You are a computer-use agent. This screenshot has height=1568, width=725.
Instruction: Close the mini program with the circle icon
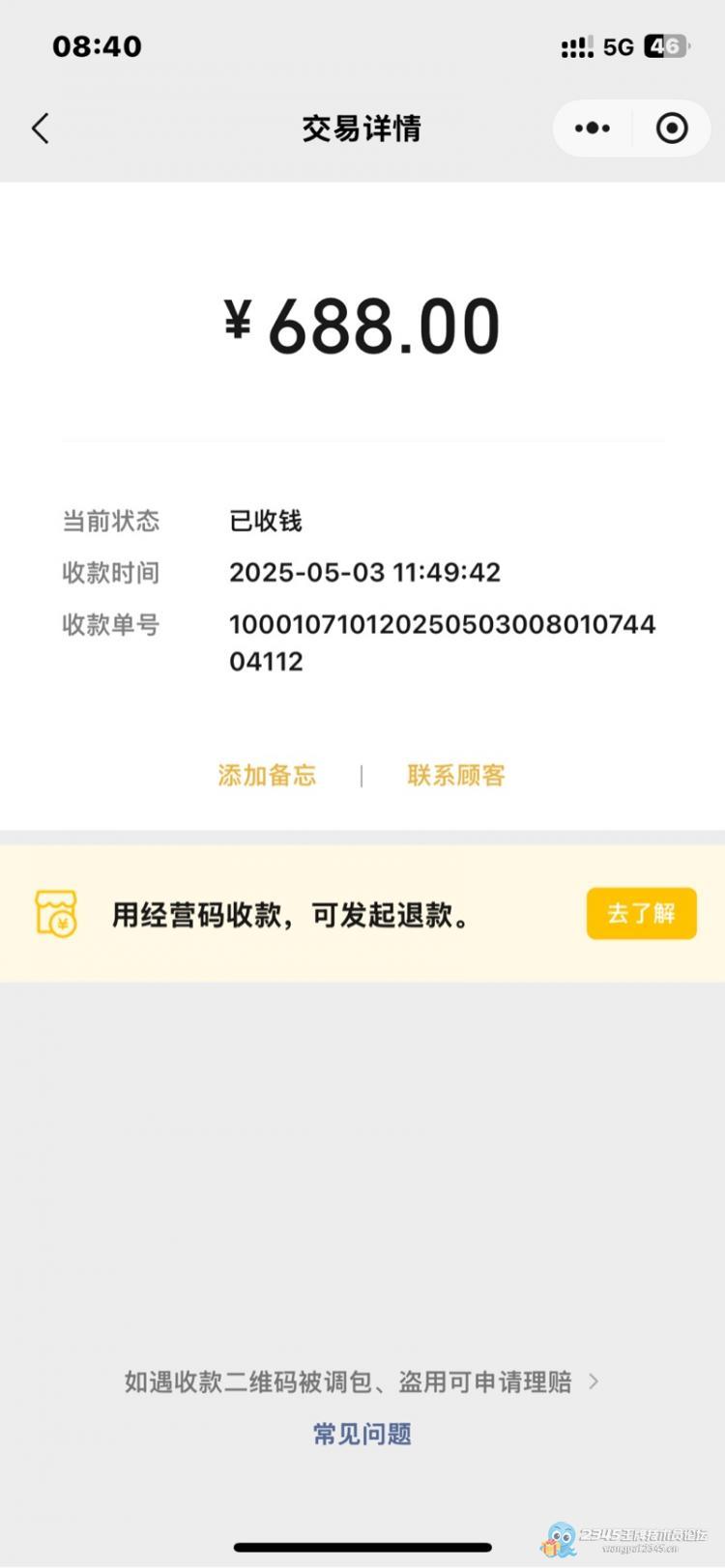[672, 128]
